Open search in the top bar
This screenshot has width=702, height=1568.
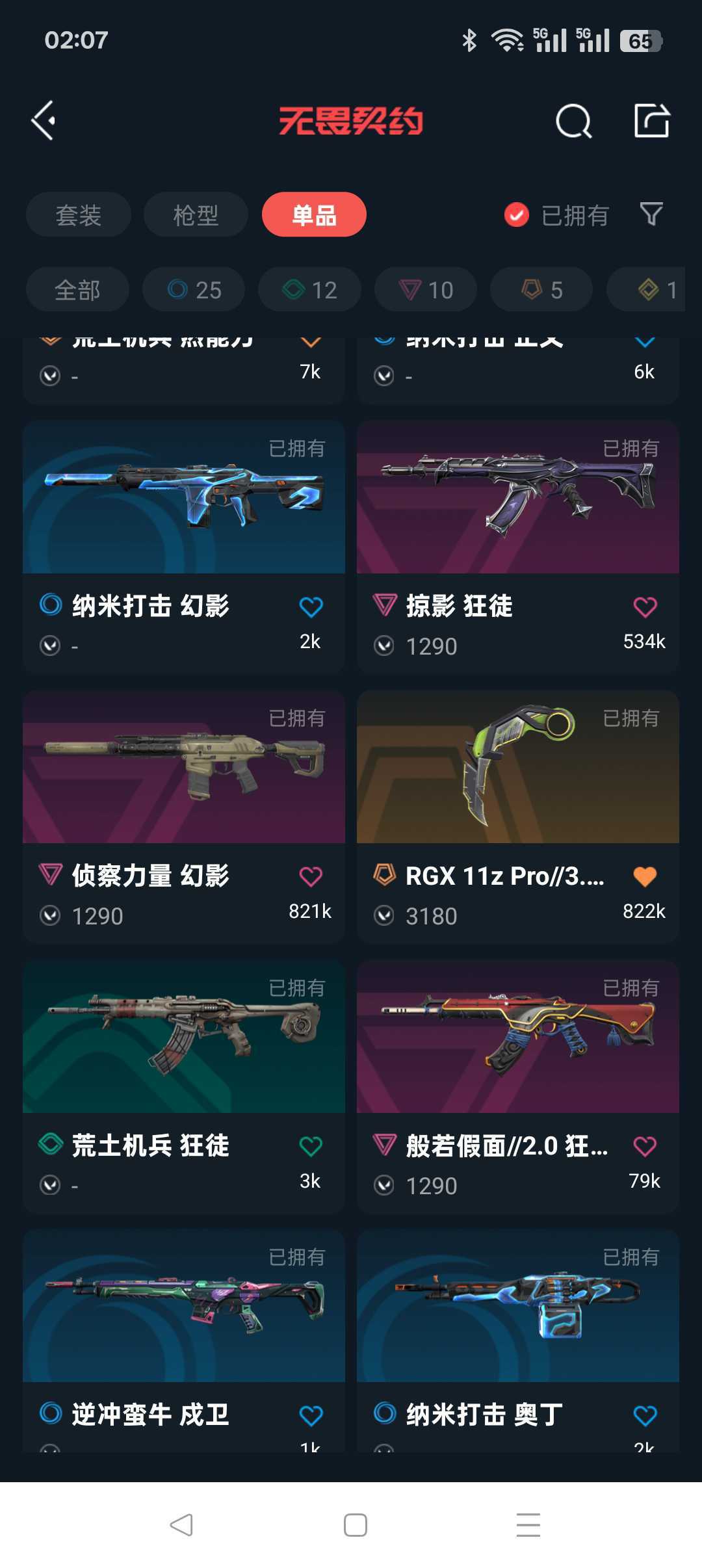(x=573, y=121)
